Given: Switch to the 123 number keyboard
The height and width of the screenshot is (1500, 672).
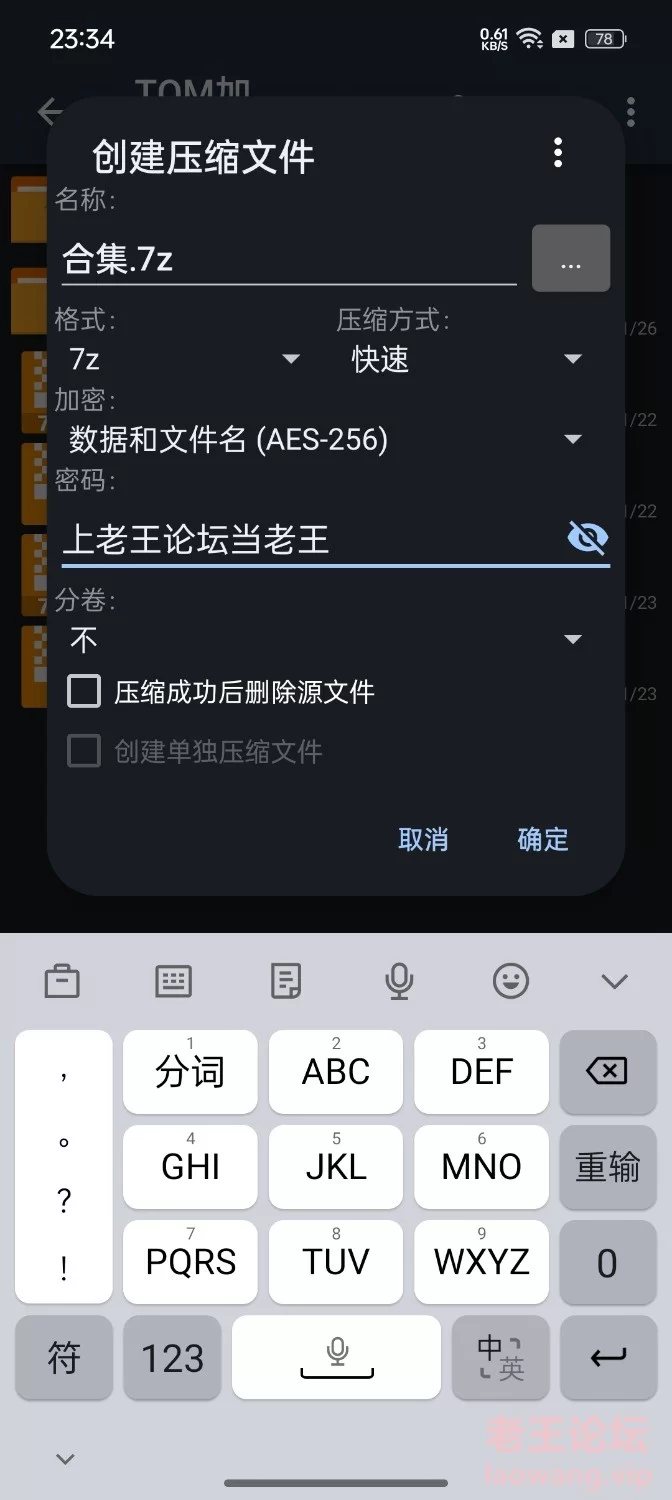Looking at the screenshot, I should click(172, 1357).
